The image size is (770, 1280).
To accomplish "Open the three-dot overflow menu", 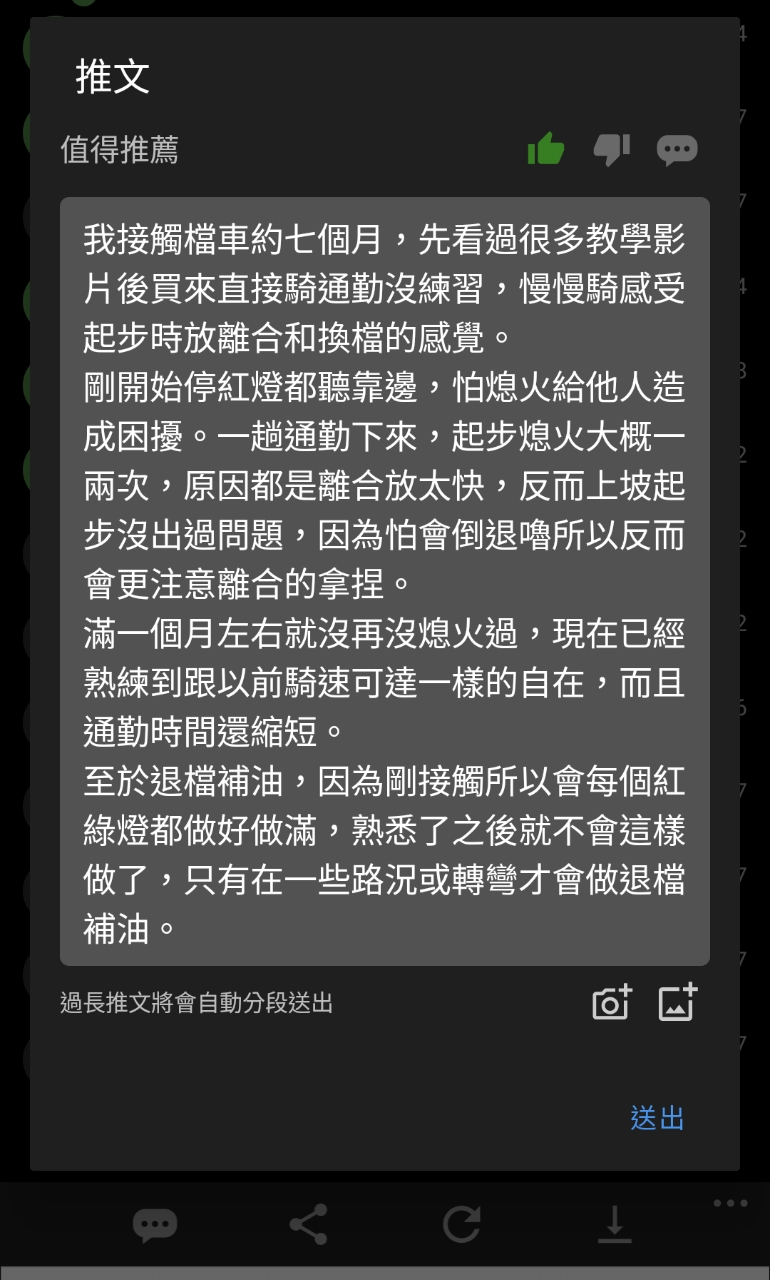I will (x=731, y=1203).
